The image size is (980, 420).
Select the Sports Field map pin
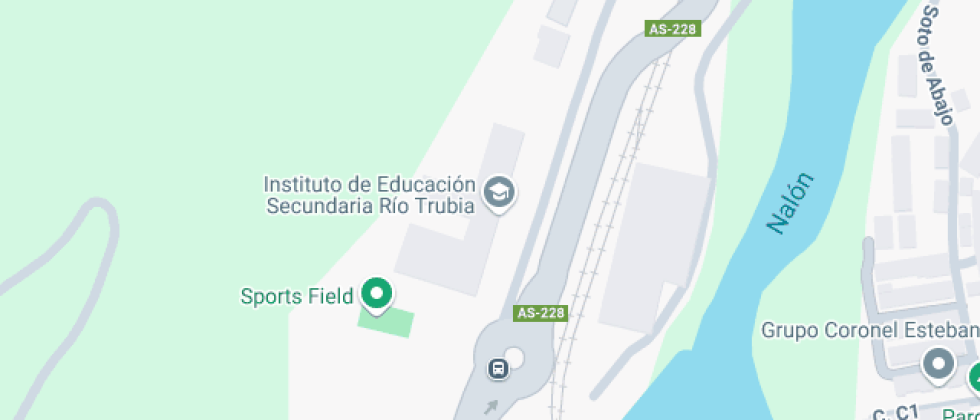376,294
